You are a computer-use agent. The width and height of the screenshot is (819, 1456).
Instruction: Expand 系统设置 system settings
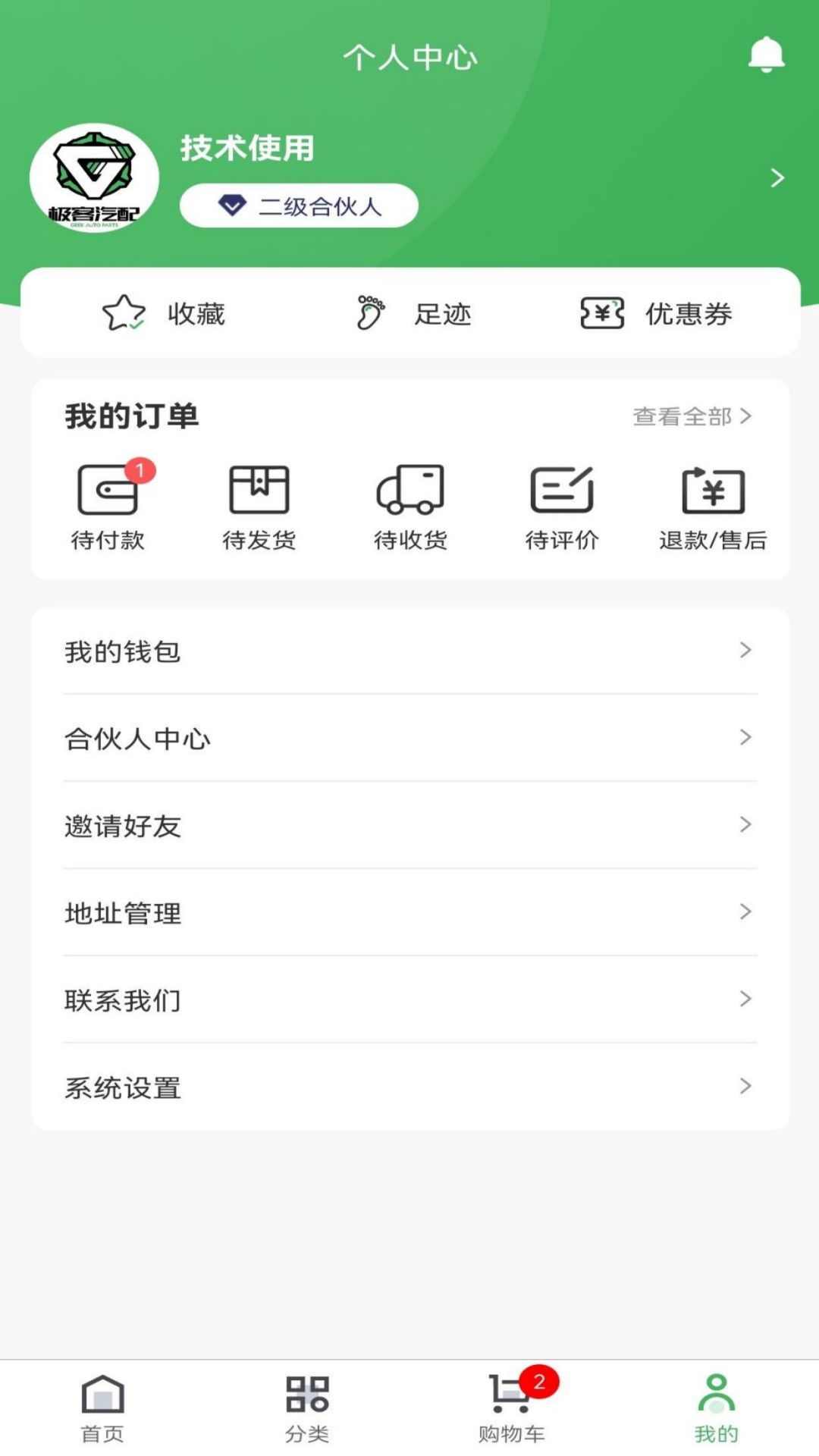pyautogui.click(x=409, y=1088)
